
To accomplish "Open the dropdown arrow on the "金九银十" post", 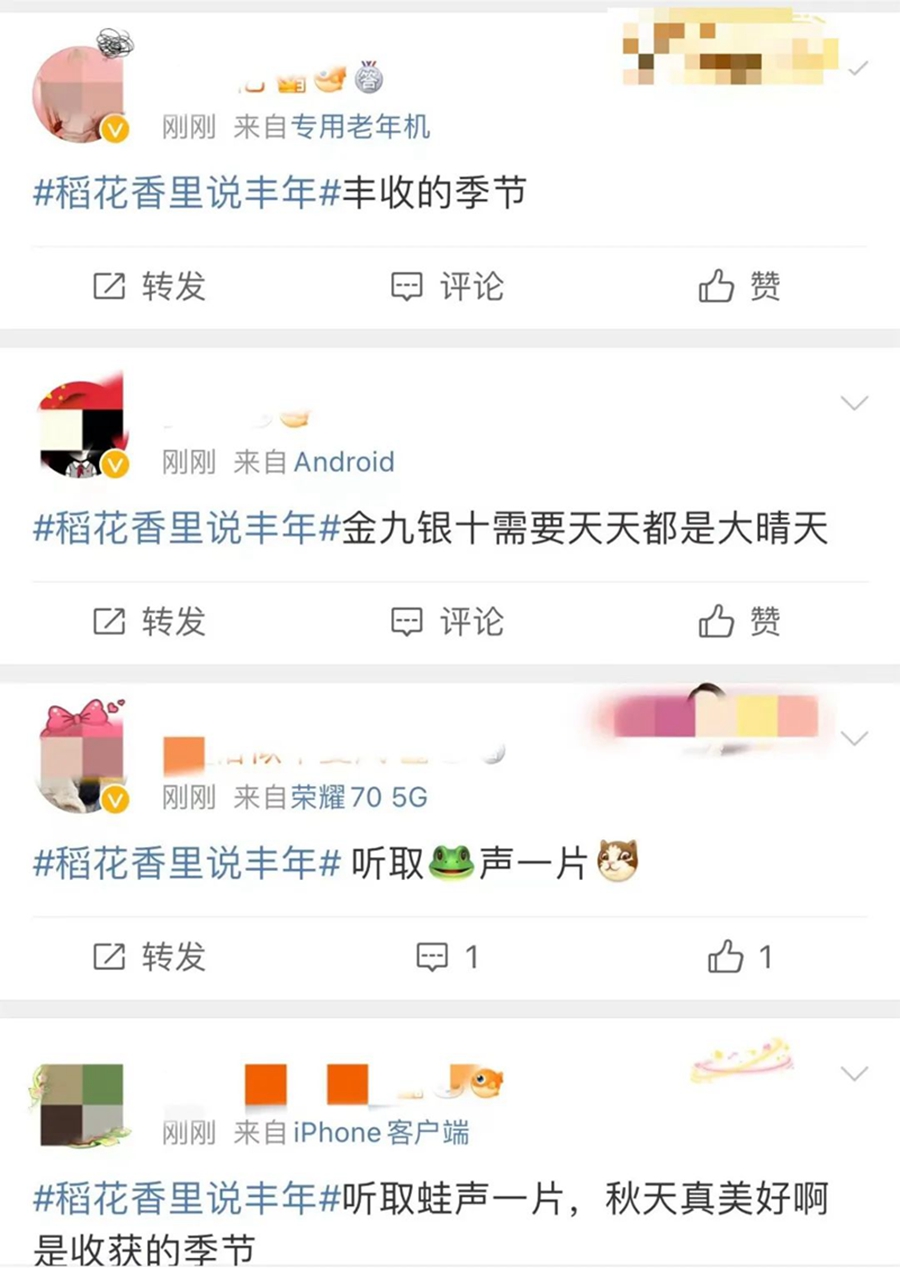I will coord(854,403).
